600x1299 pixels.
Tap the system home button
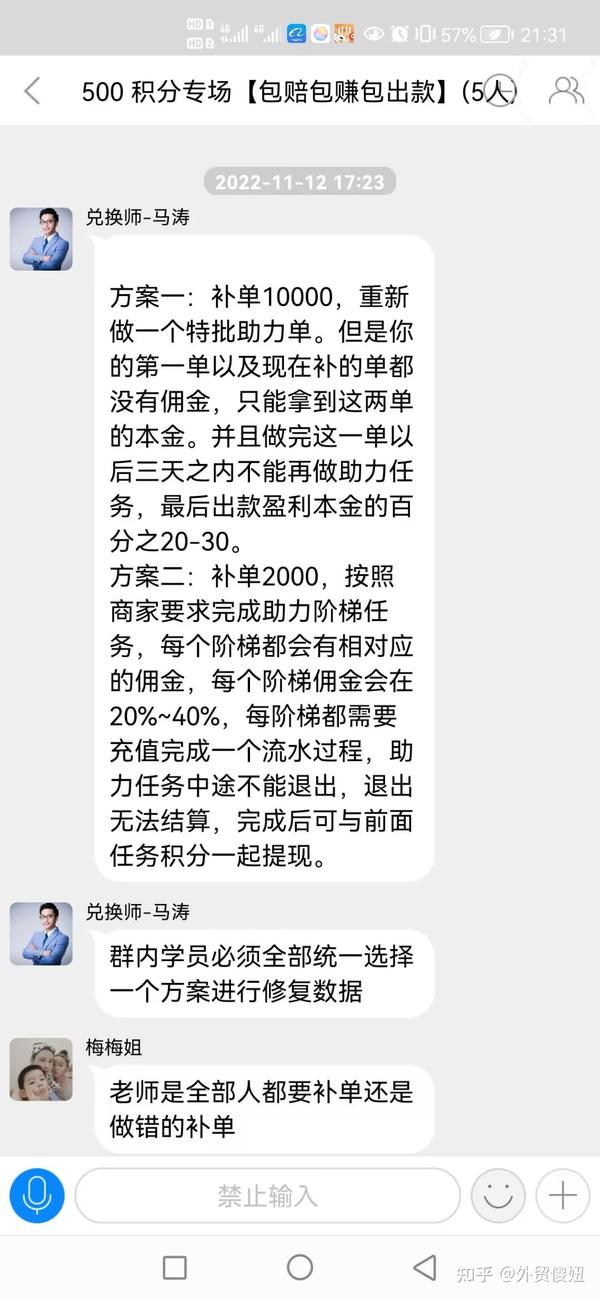300,1267
